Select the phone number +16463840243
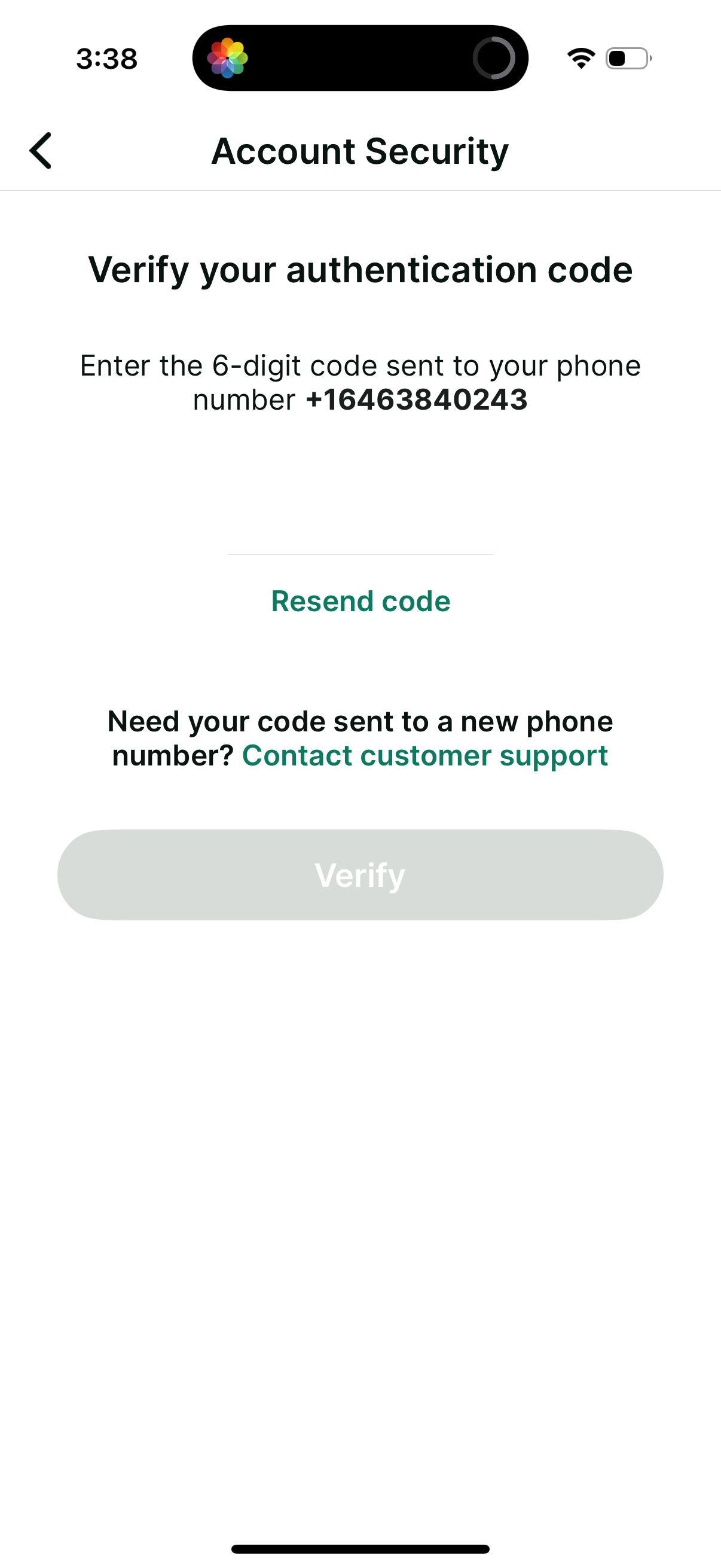 point(417,401)
